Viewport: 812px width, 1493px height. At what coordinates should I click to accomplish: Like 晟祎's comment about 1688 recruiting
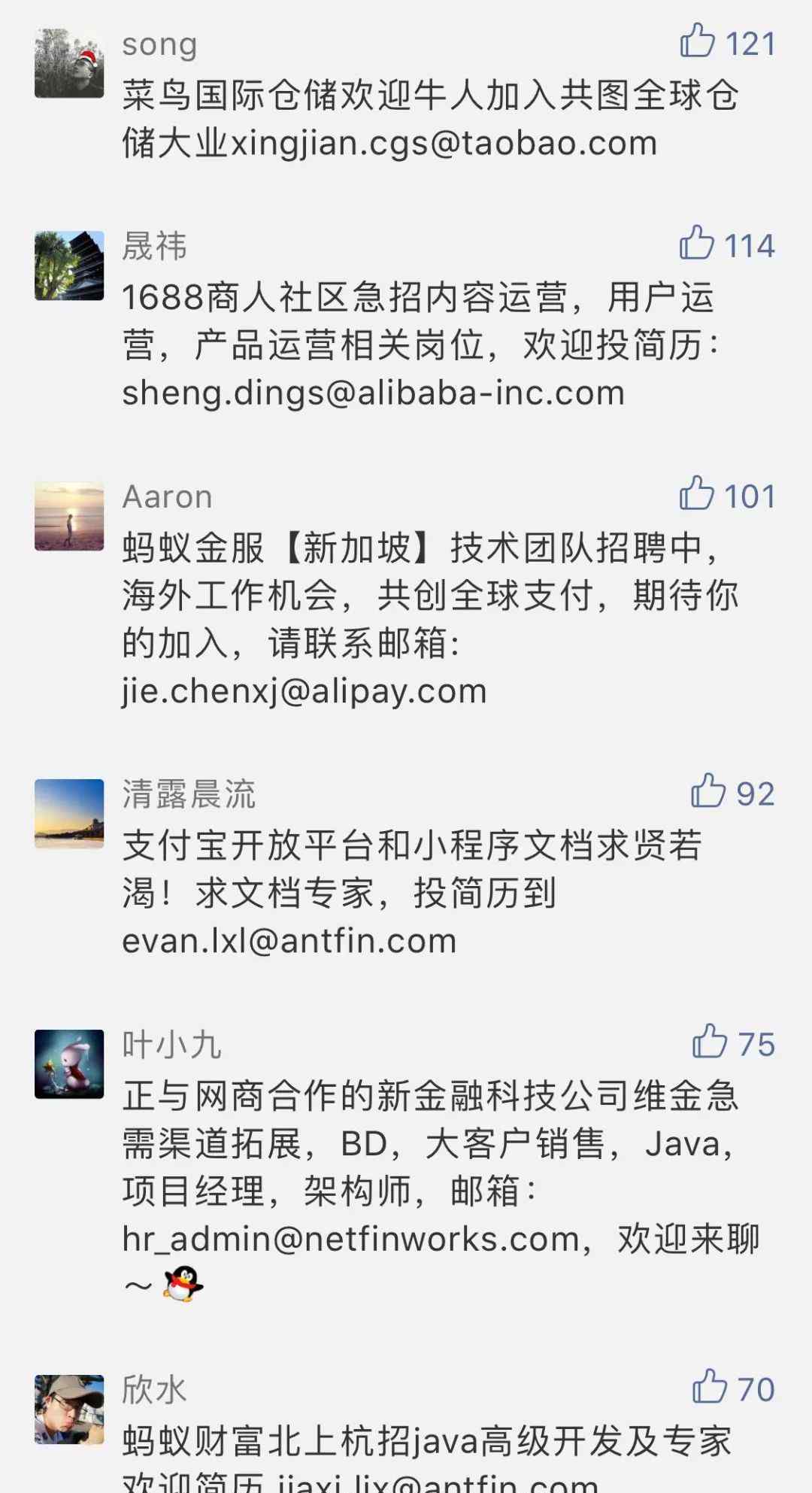coord(696,242)
